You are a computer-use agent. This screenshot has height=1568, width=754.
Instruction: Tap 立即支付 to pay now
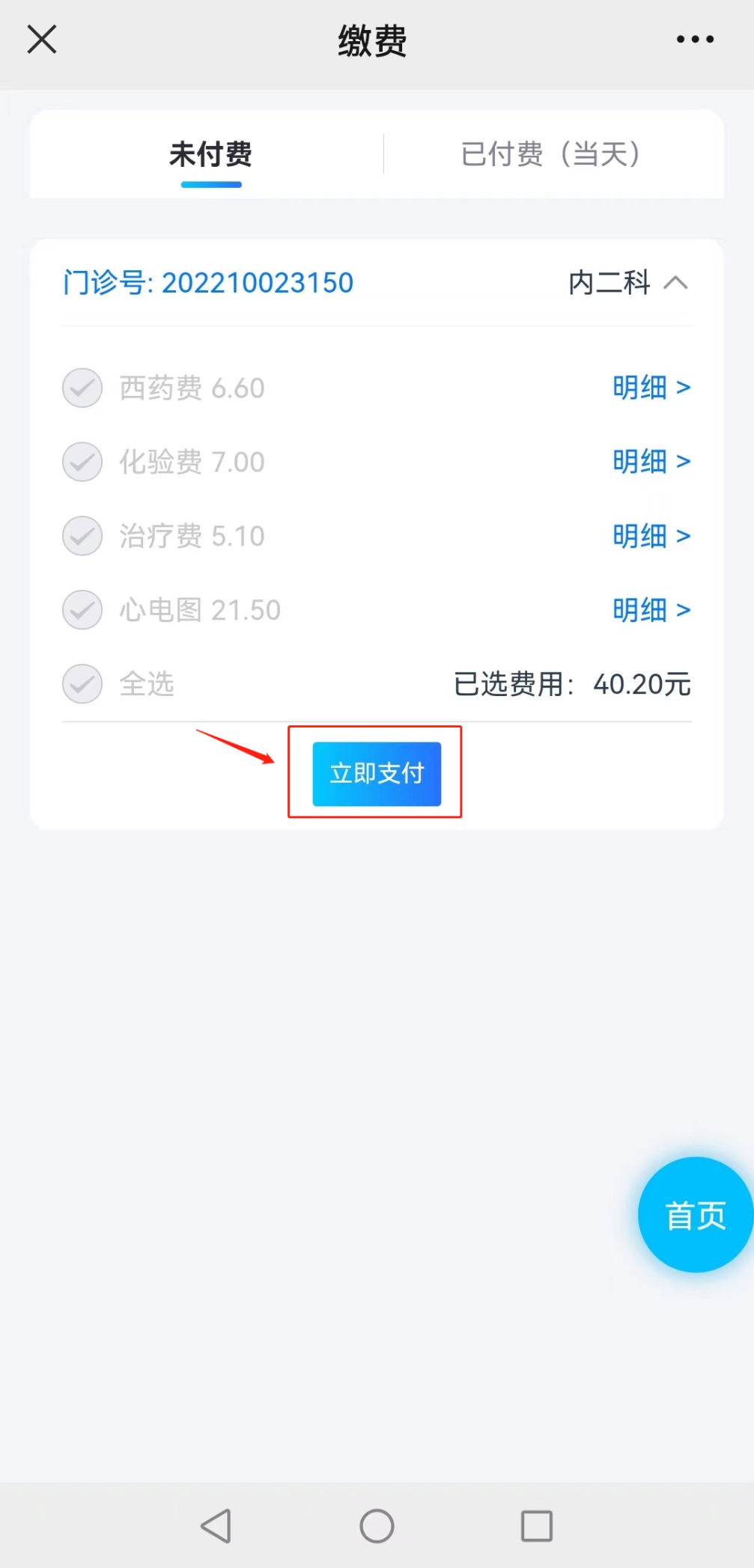pos(377,774)
